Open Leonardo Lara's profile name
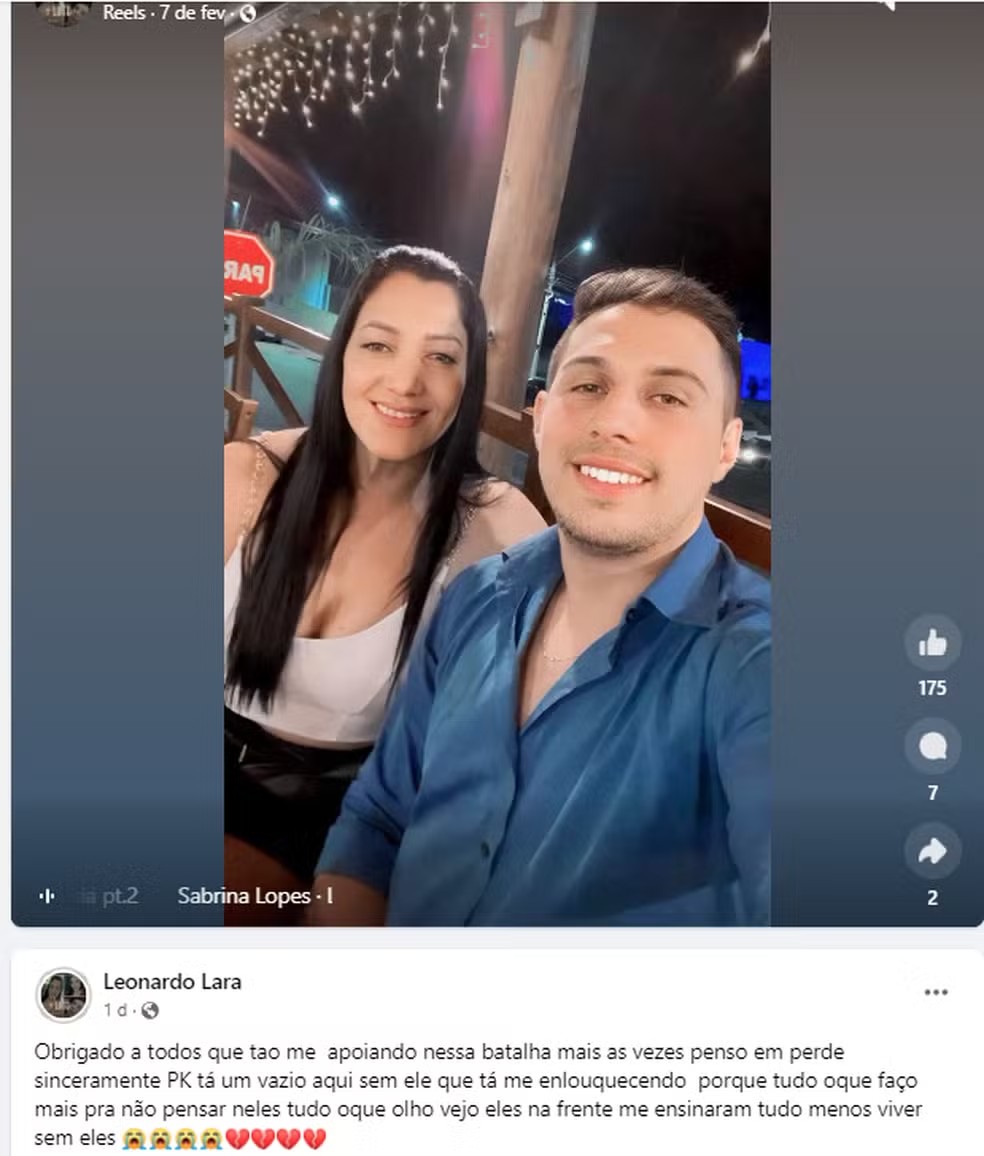This screenshot has height=1156, width=984. (172, 981)
